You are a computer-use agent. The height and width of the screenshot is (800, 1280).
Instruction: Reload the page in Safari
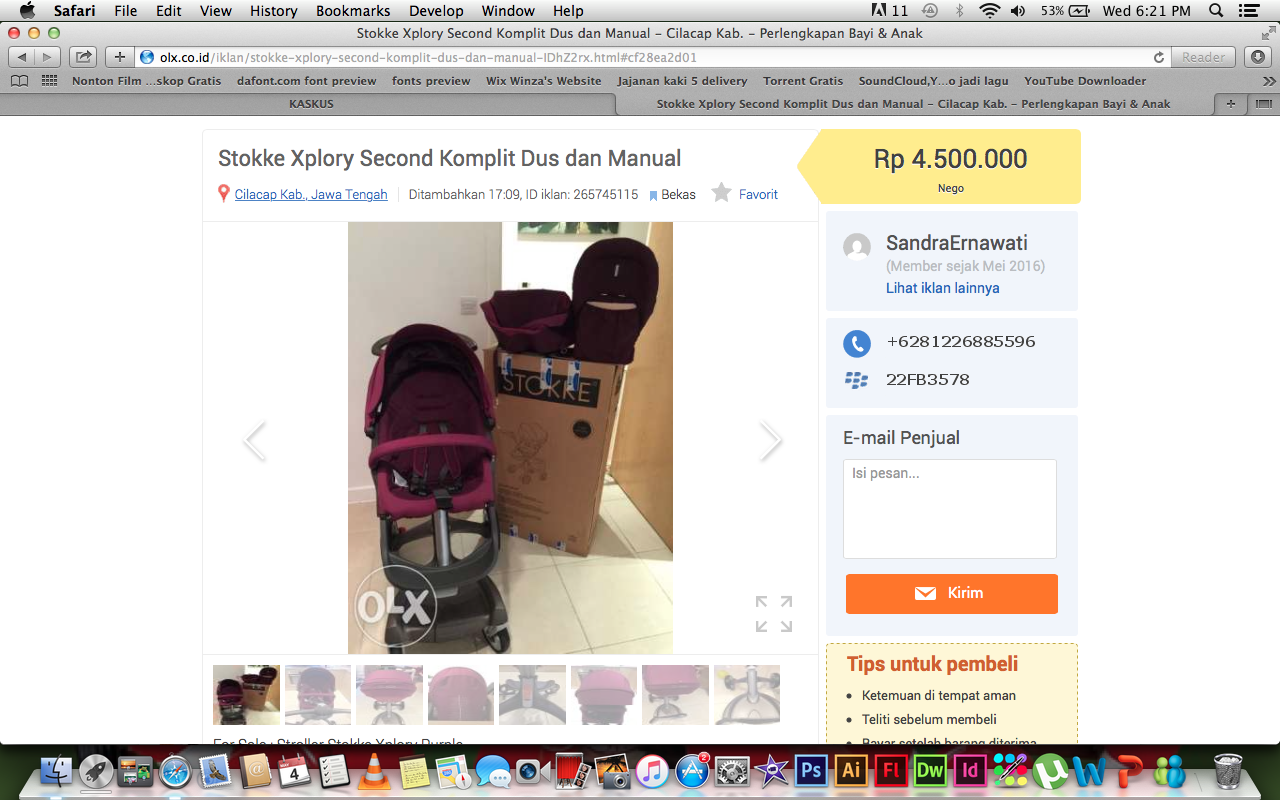(x=1159, y=57)
